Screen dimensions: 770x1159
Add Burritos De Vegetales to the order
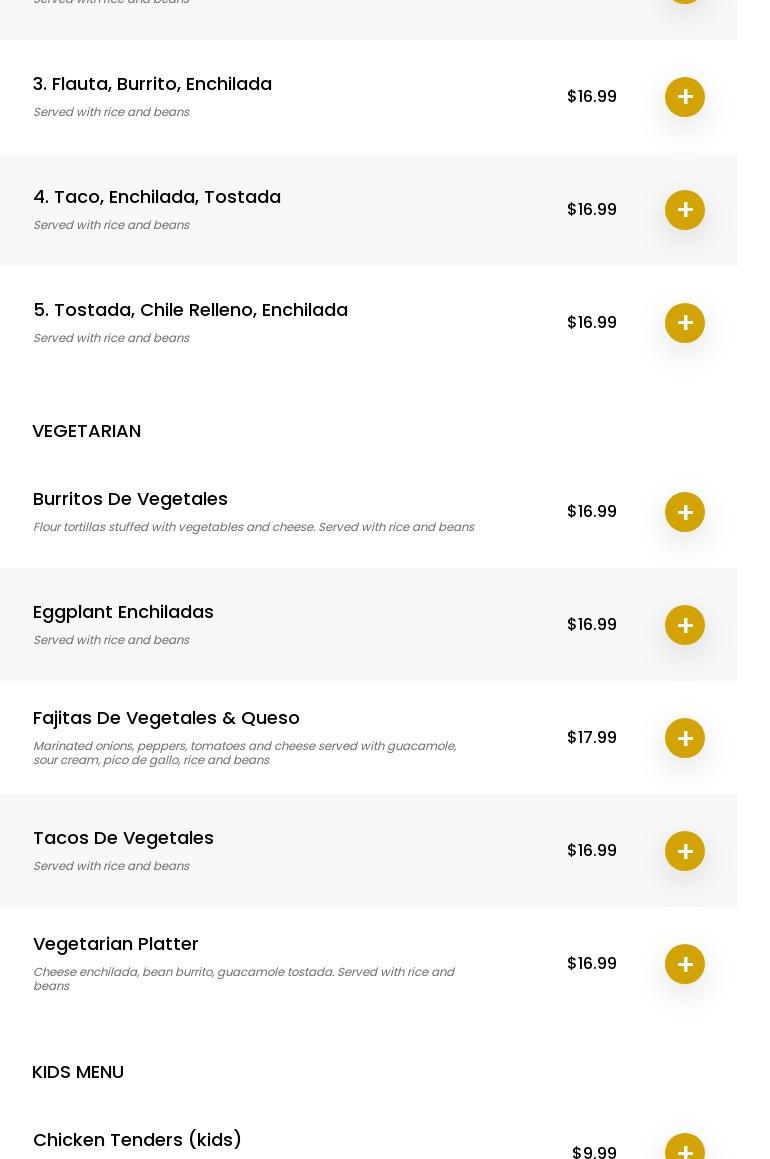[x=685, y=512]
